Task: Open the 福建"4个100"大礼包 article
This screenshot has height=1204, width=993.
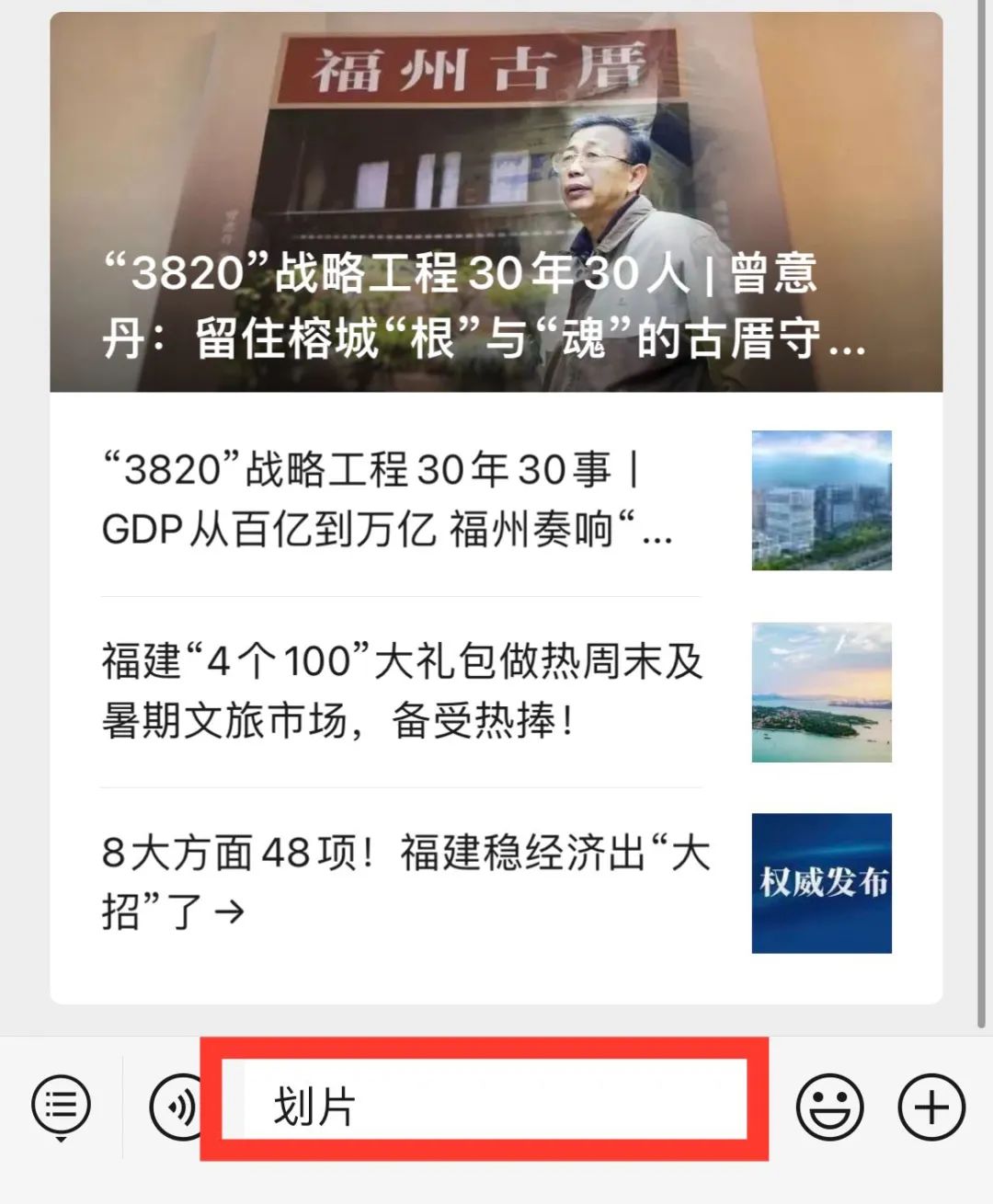Action: (496, 692)
